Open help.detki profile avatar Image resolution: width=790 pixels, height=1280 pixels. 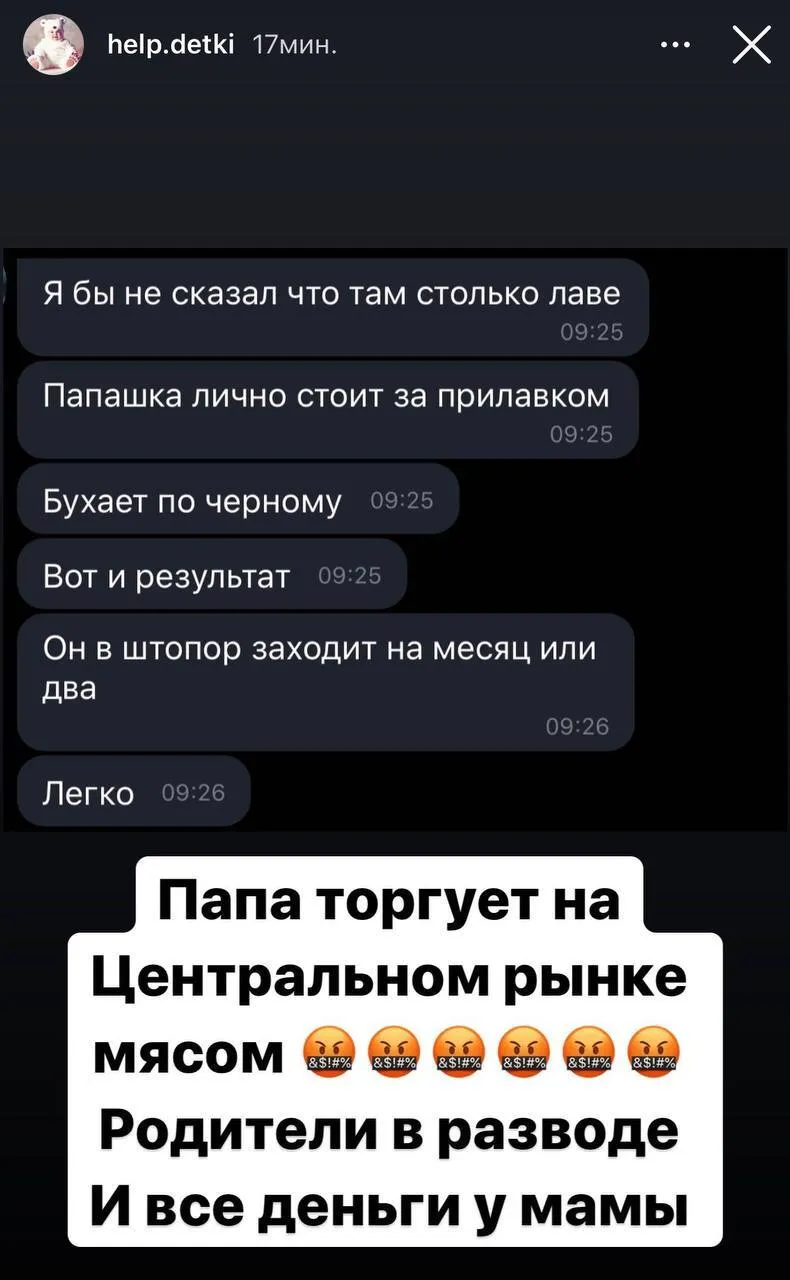pos(54,45)
